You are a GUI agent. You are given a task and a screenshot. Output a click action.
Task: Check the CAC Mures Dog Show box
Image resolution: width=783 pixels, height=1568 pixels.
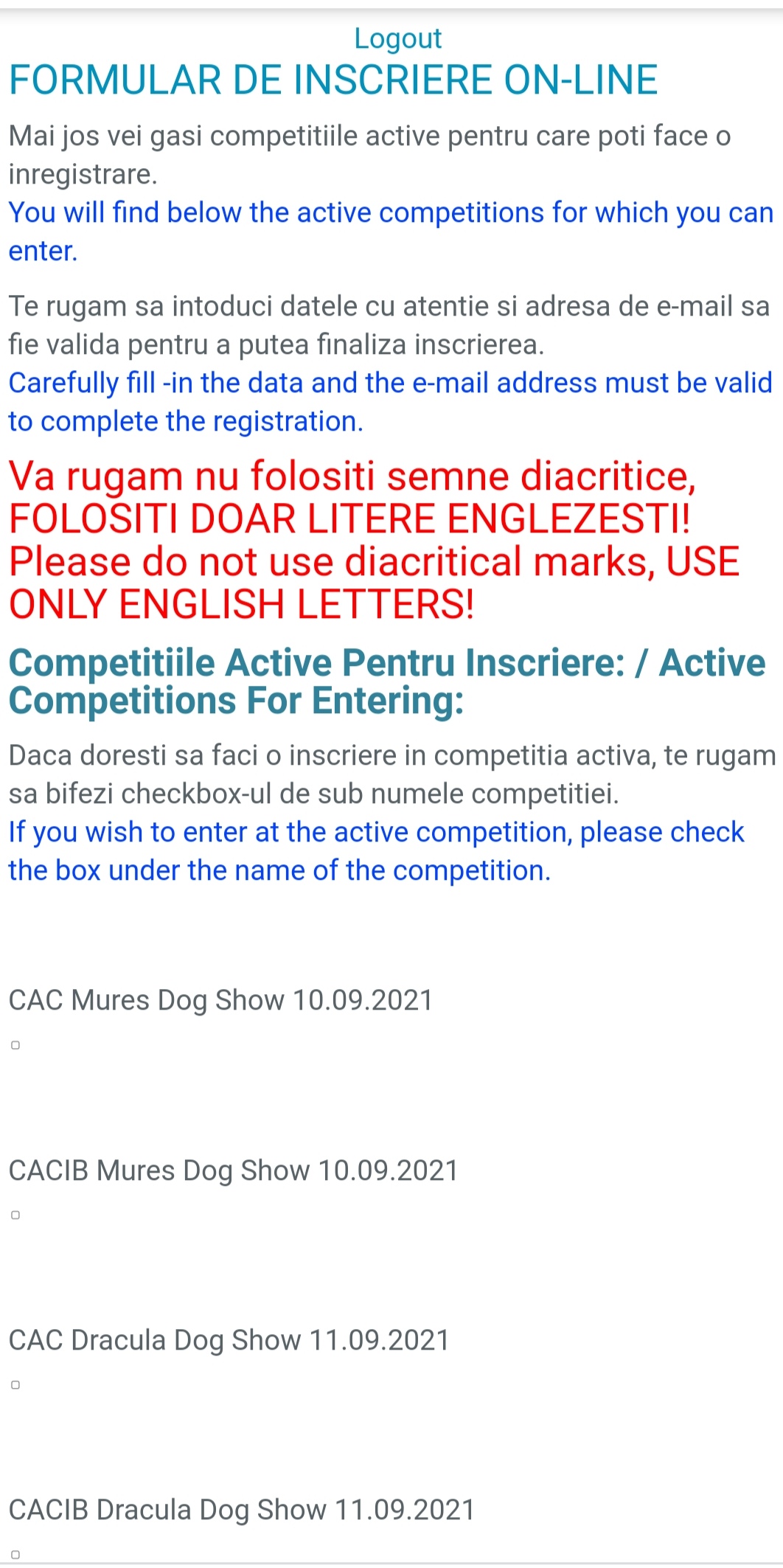tap(15, 1045)
